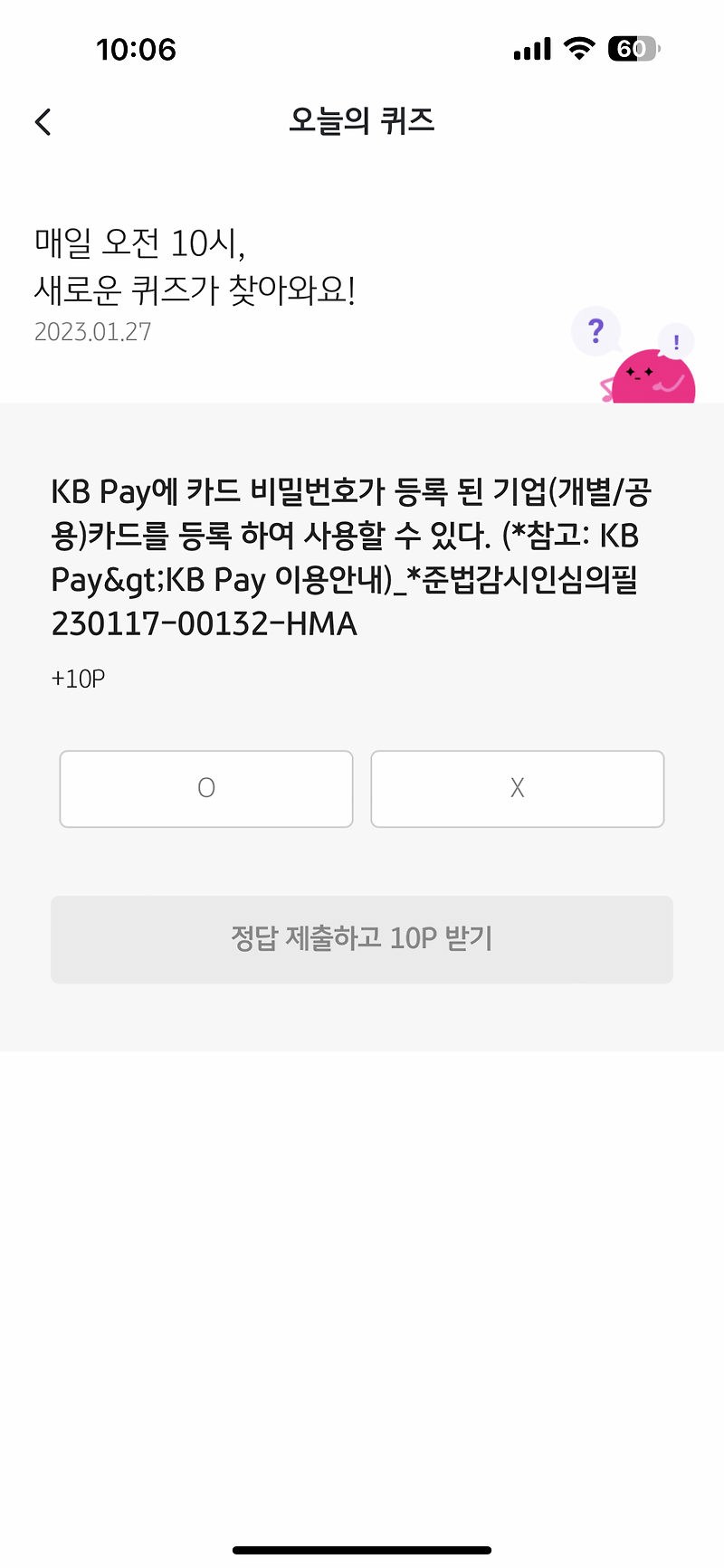
Task: Tap the back arrow to exit the quiz
Action: click(42, 120)
